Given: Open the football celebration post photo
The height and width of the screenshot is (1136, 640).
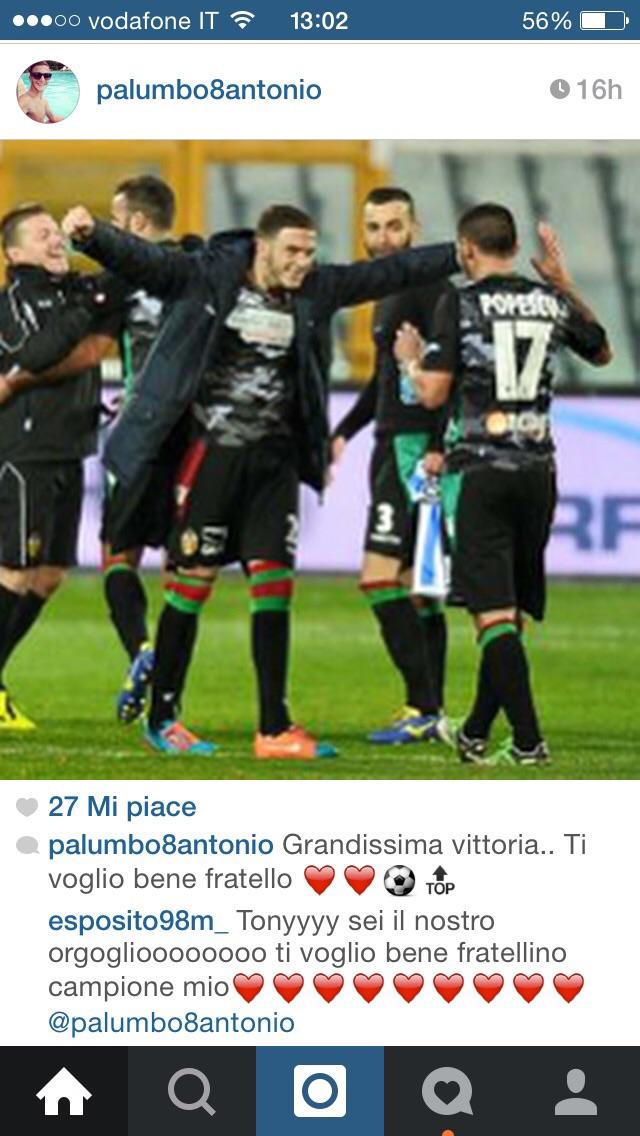Looking at the screenshot, I should tap(320, 459).
